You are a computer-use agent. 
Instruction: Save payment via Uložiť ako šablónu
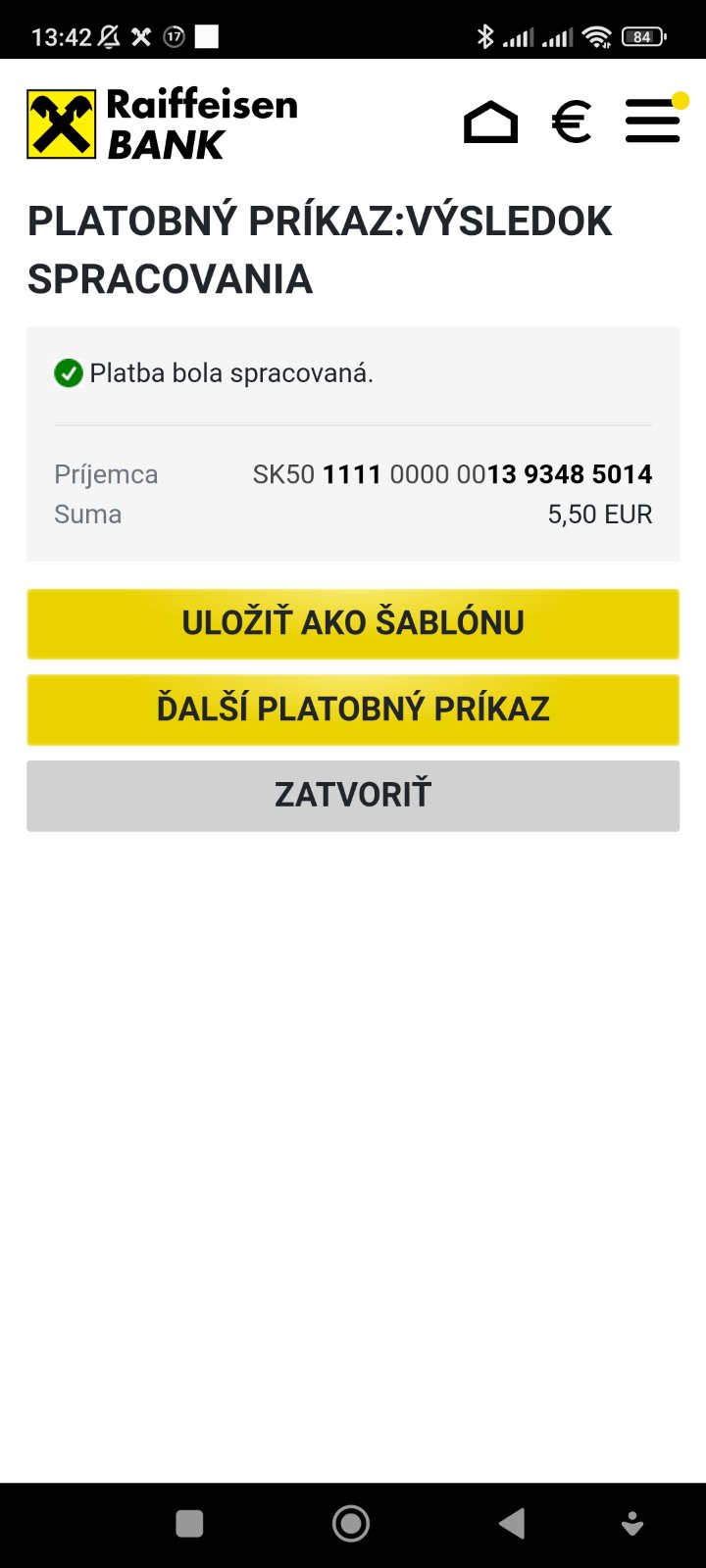[353, 623]
